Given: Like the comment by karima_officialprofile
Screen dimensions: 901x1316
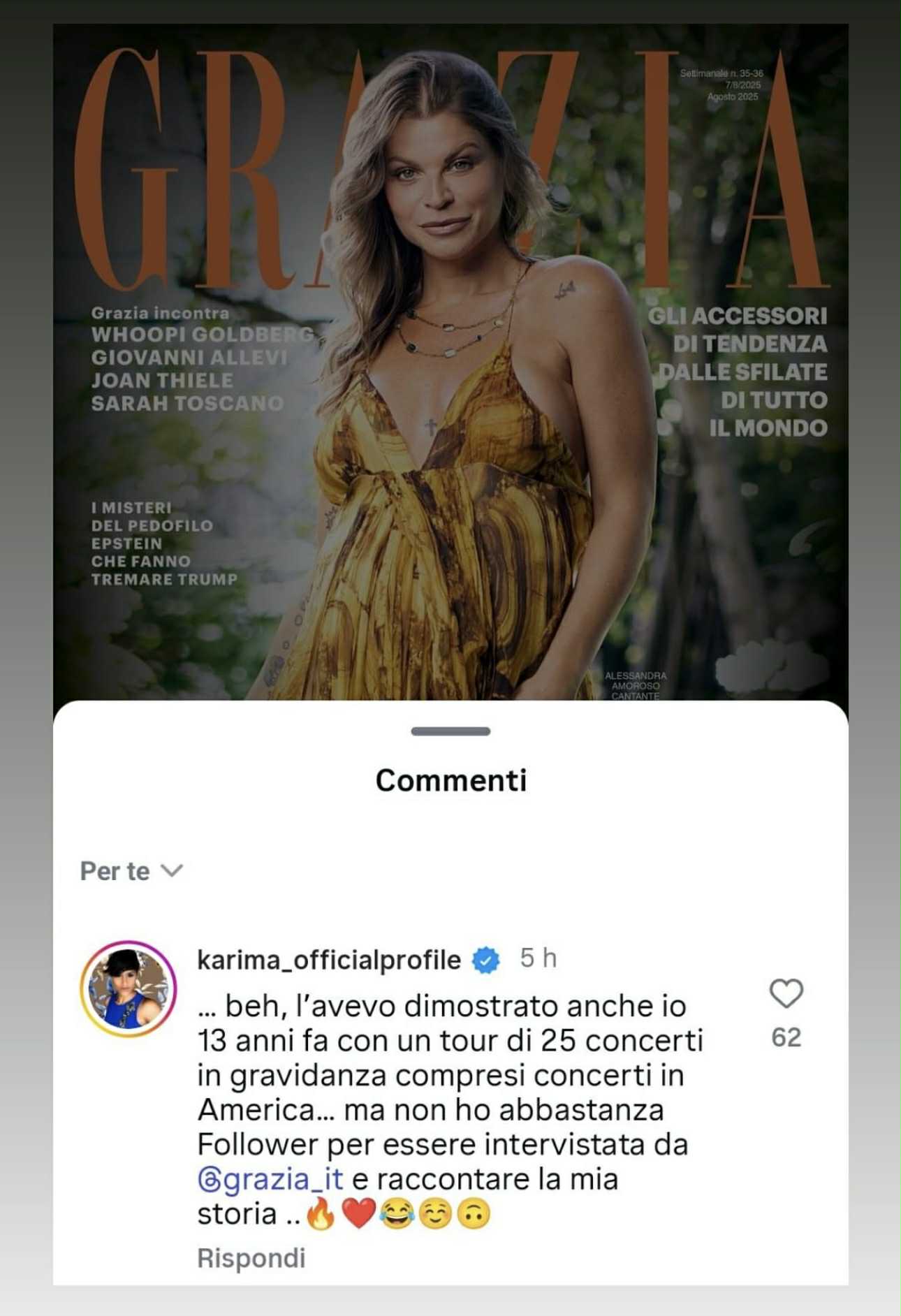Looking at the screenshot, I should (786, 993).
